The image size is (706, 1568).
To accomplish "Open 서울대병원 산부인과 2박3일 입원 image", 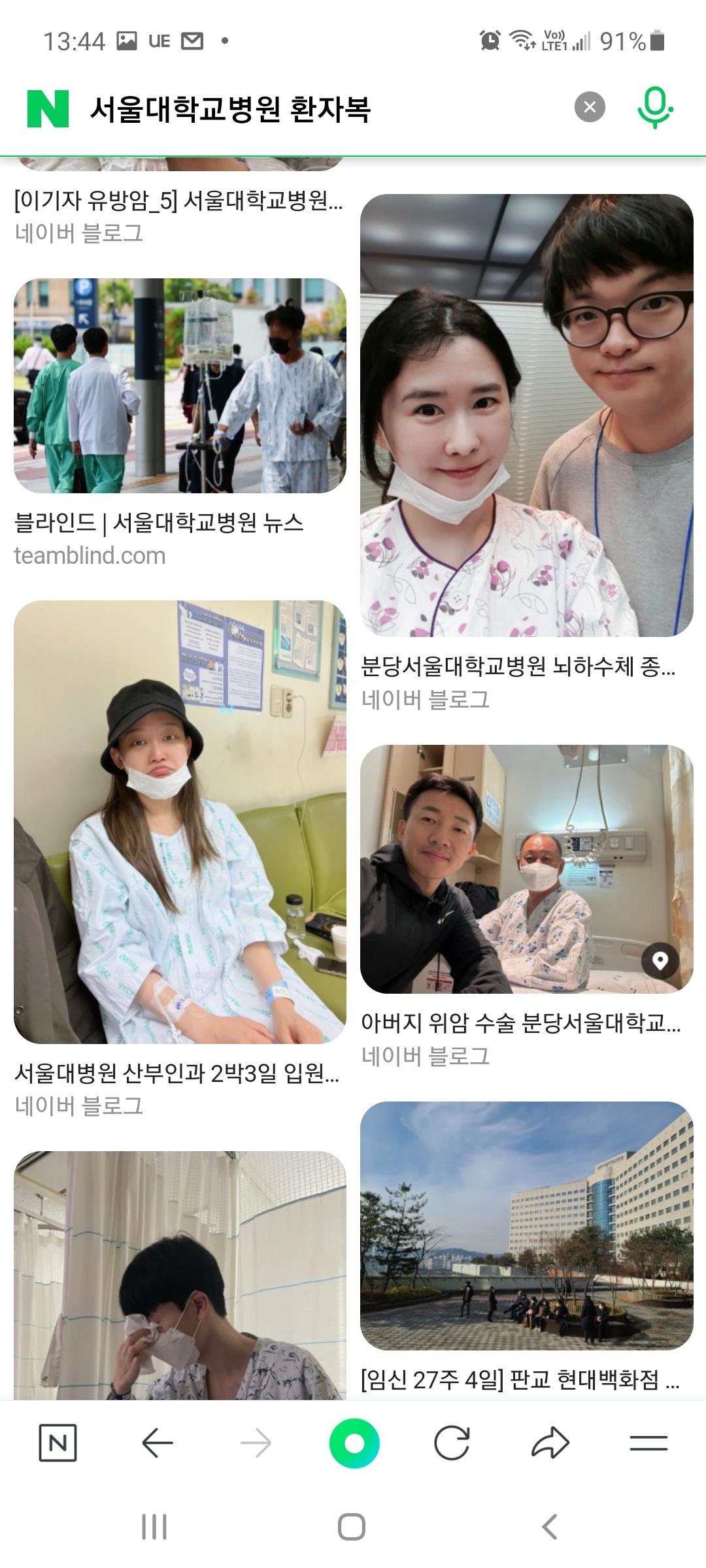I will (x=180, y=822).
